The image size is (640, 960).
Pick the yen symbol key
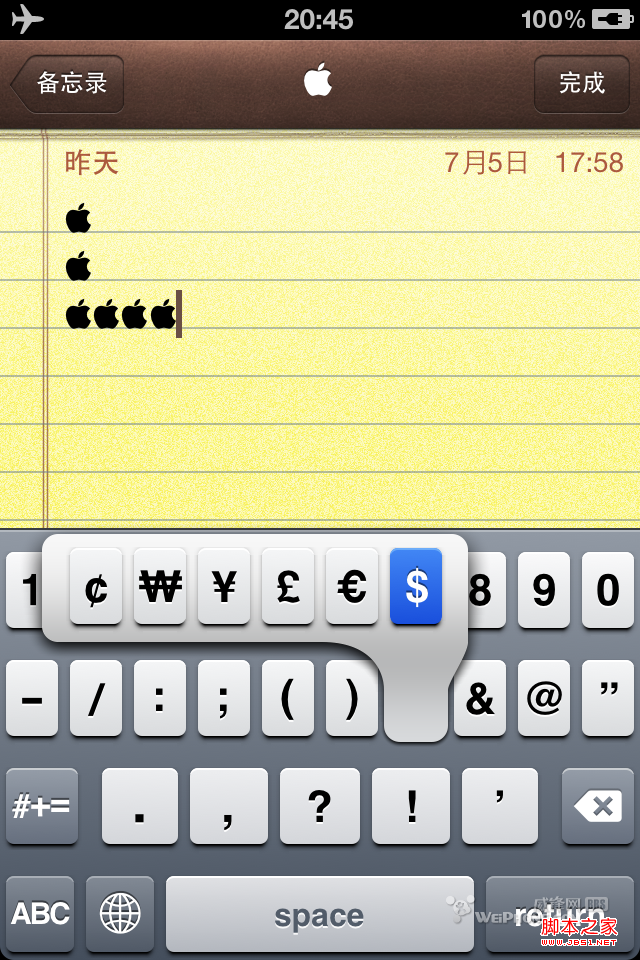(x=224, y=587)
